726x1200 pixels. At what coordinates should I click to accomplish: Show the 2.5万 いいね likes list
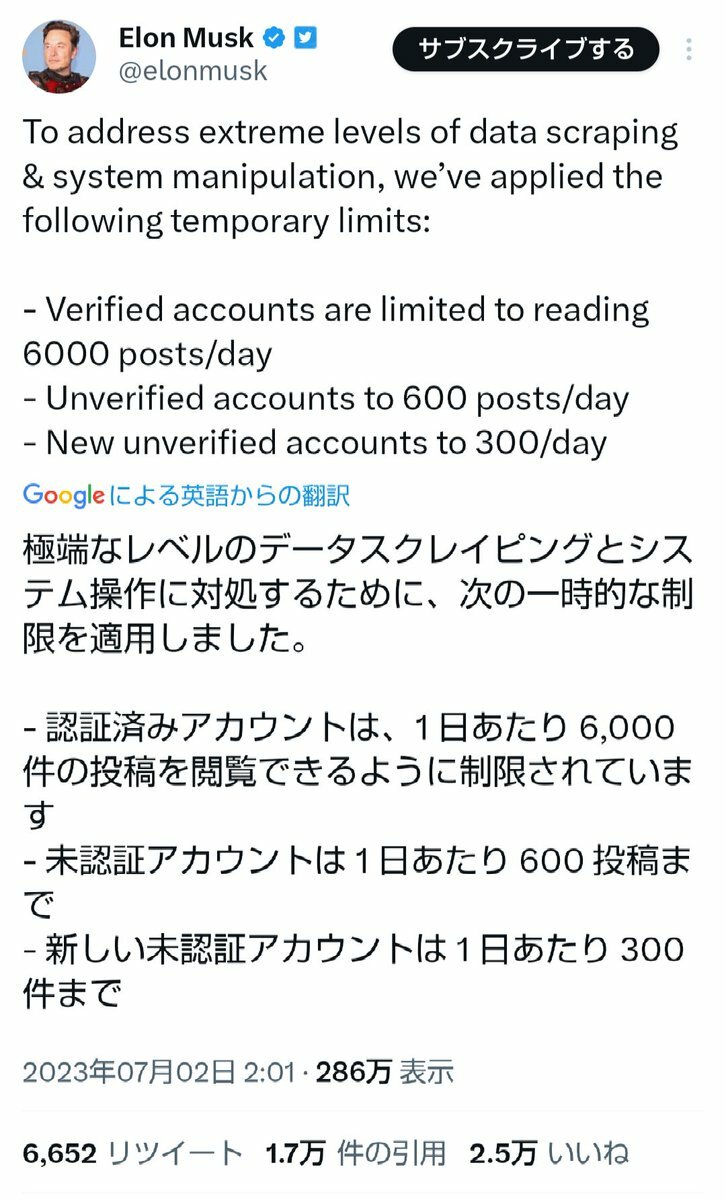(550, 1153)
